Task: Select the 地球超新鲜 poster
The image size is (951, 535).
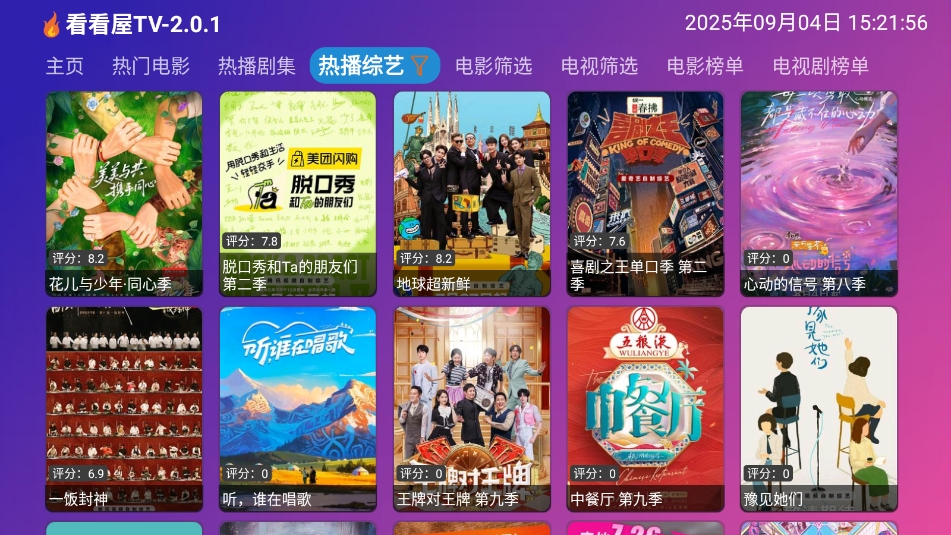Action: 472,194
